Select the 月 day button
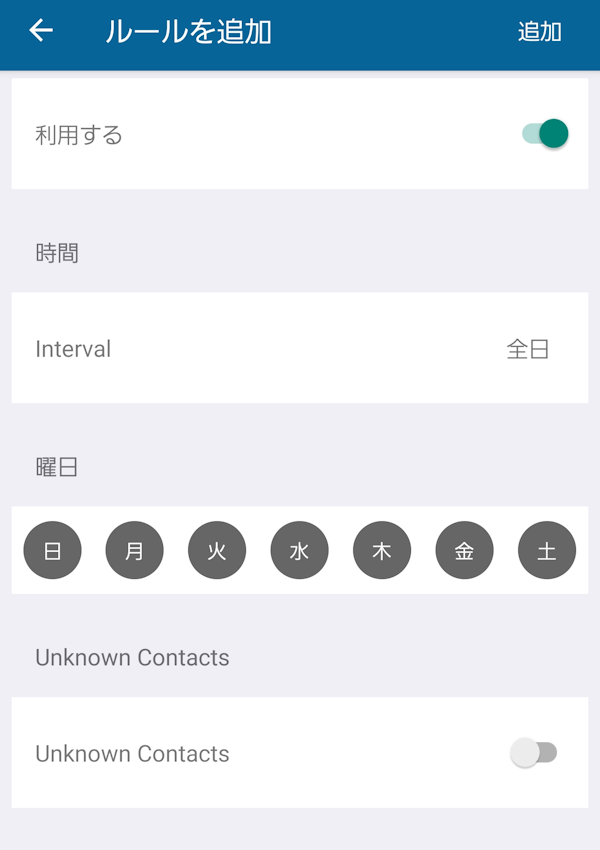 pos(135,551)
